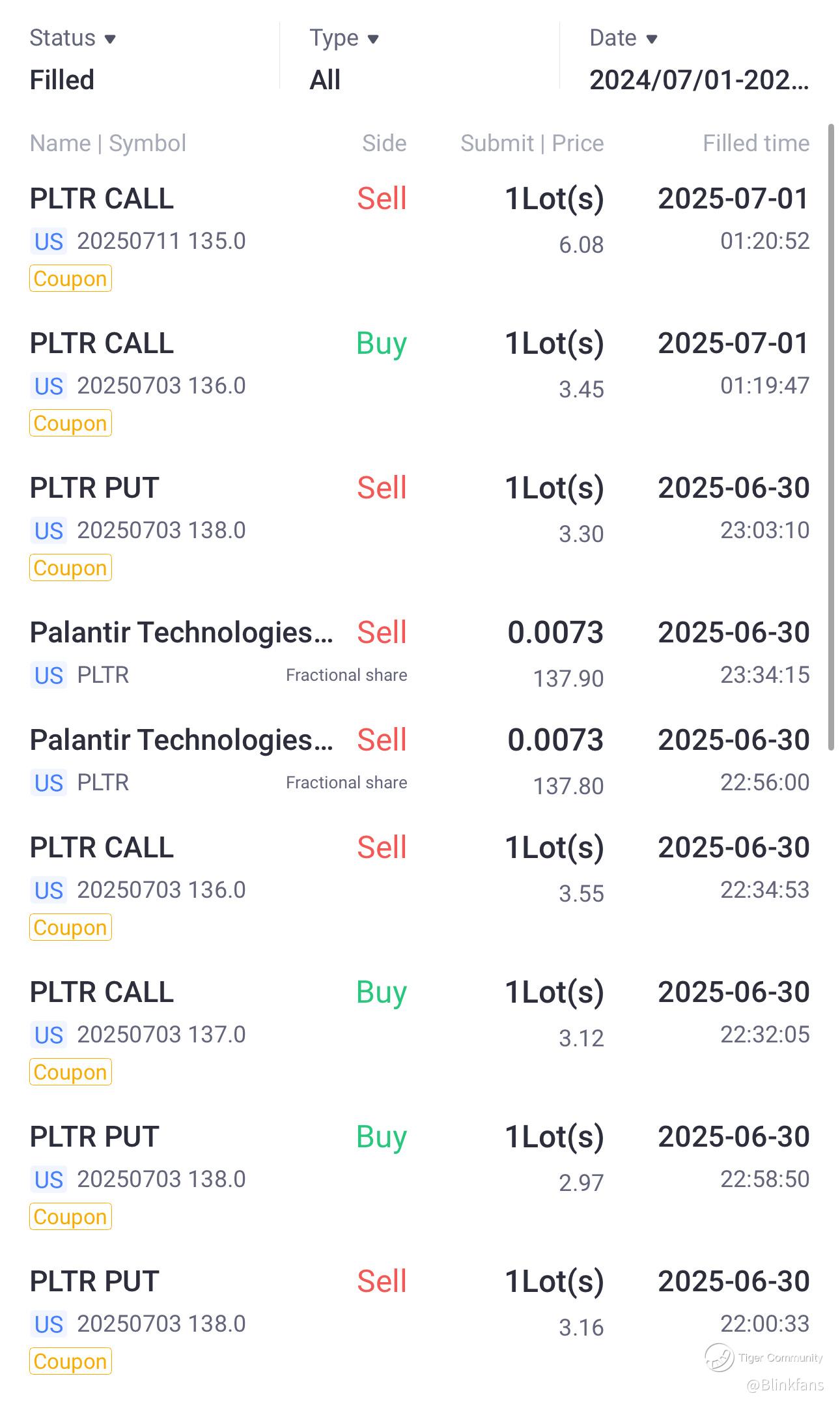Open PLTR CALL 20250711 135.0 sell order
840x1404 pixels.
(x=420, y=237)
